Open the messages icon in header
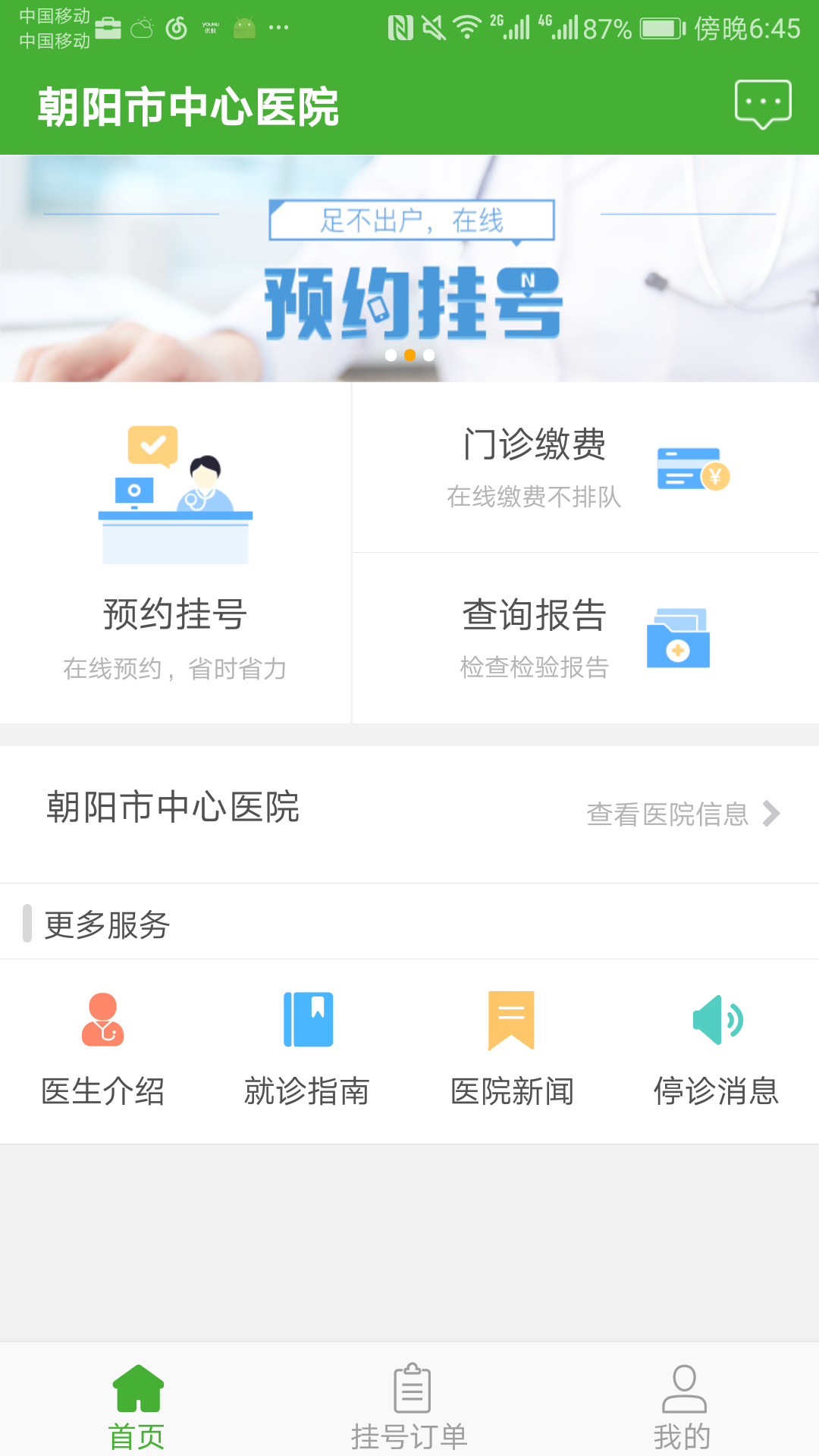The height and width of the screenshot is (1456, 819). (x=763, y=105)
